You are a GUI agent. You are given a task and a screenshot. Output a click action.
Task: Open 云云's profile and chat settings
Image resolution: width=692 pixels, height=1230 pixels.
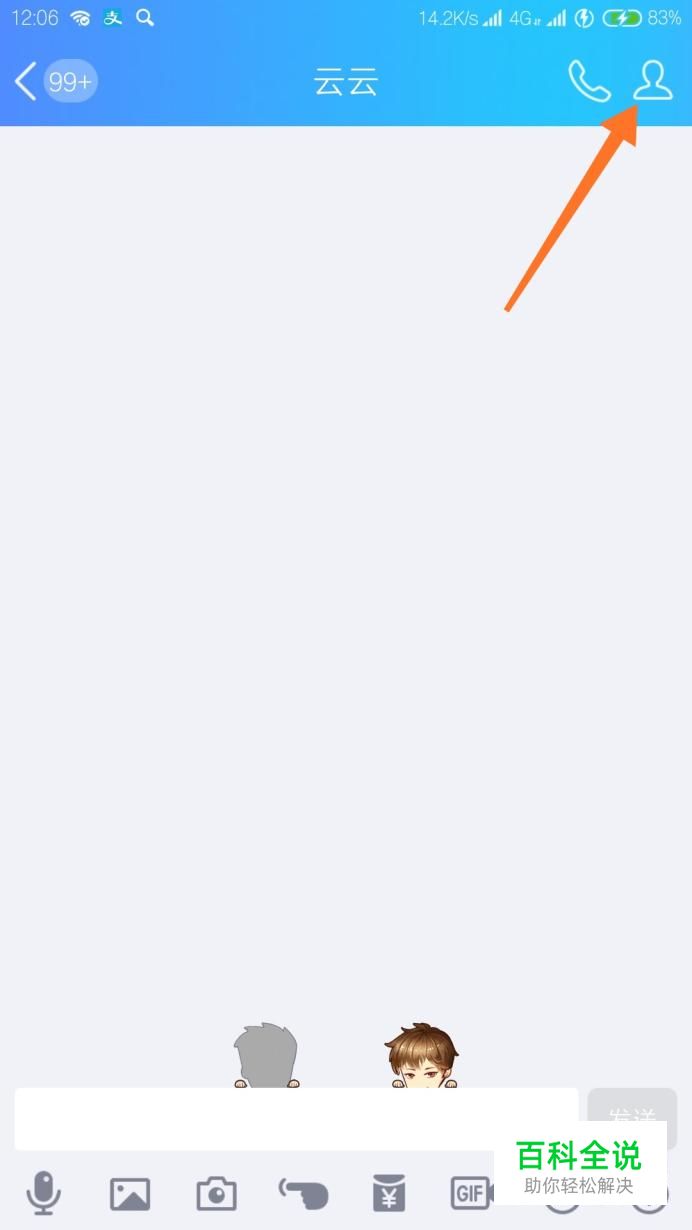[x=652, y=81]
